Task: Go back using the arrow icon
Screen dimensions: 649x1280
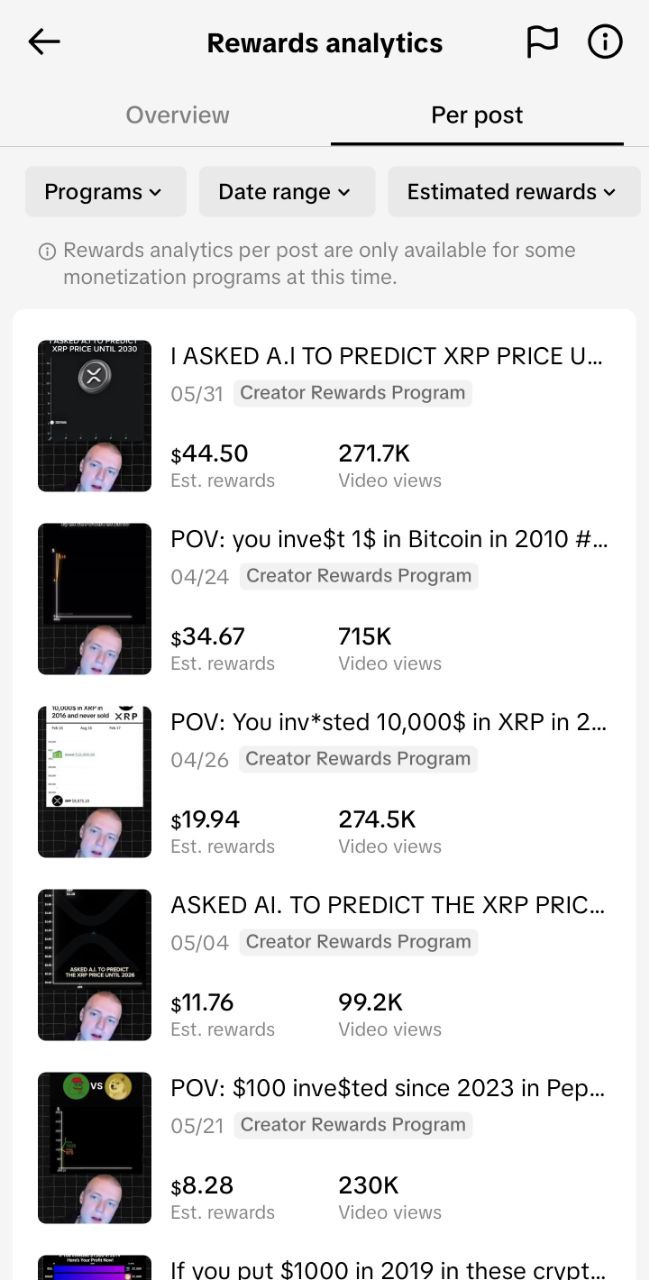Action: (44, 42)
